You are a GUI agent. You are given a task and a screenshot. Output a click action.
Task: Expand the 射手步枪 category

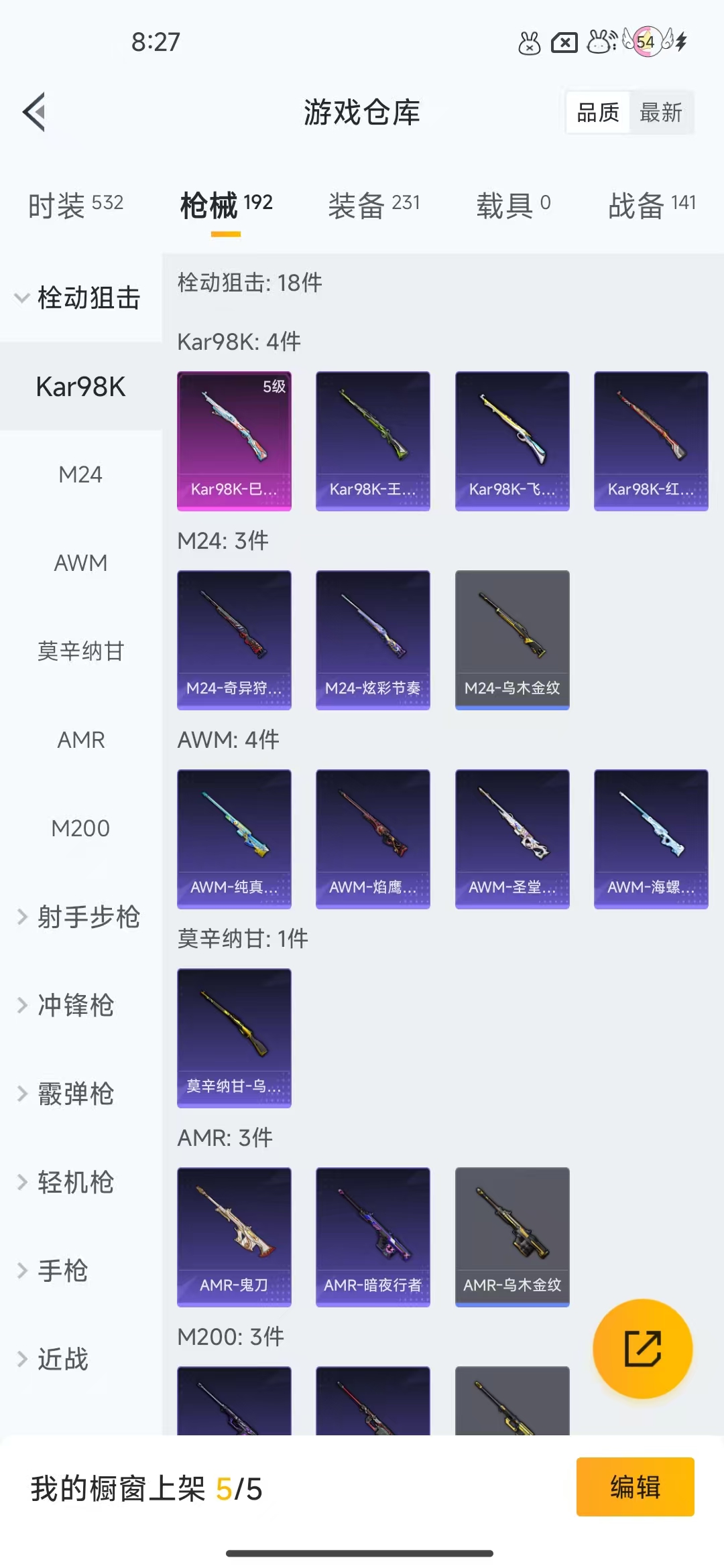(80, 917)
